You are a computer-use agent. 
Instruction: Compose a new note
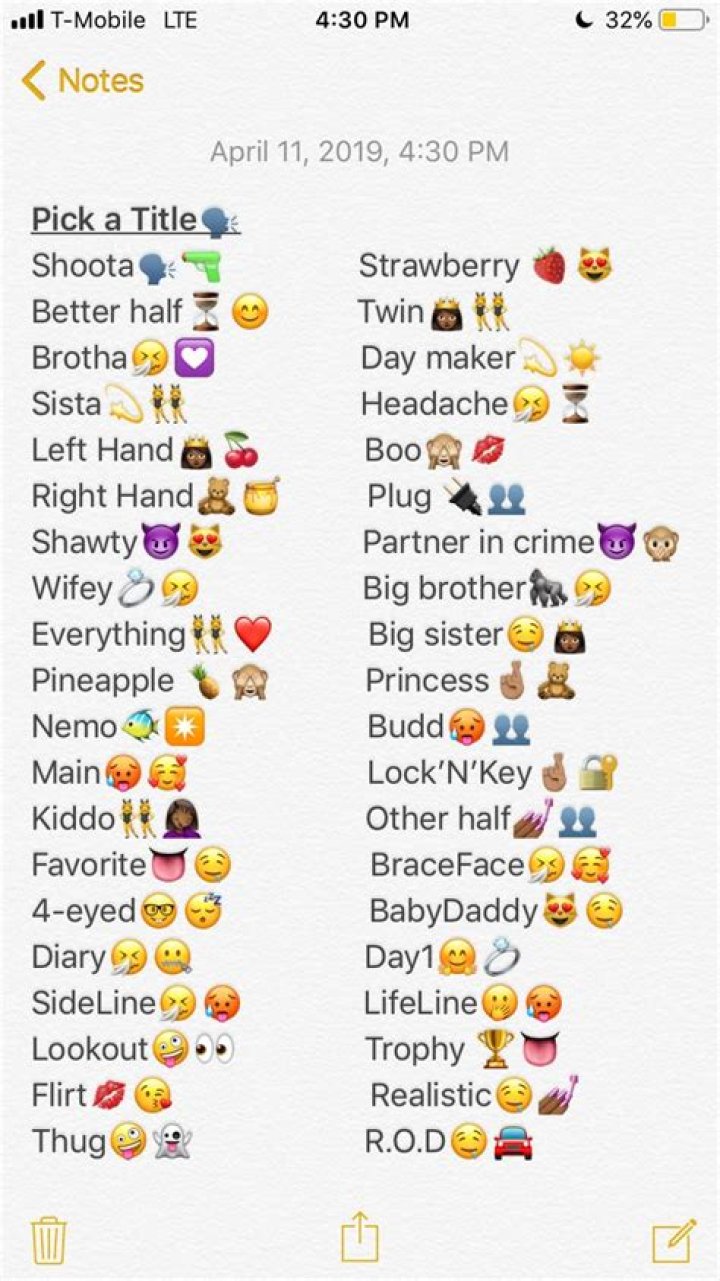[x=673, y=1240]
